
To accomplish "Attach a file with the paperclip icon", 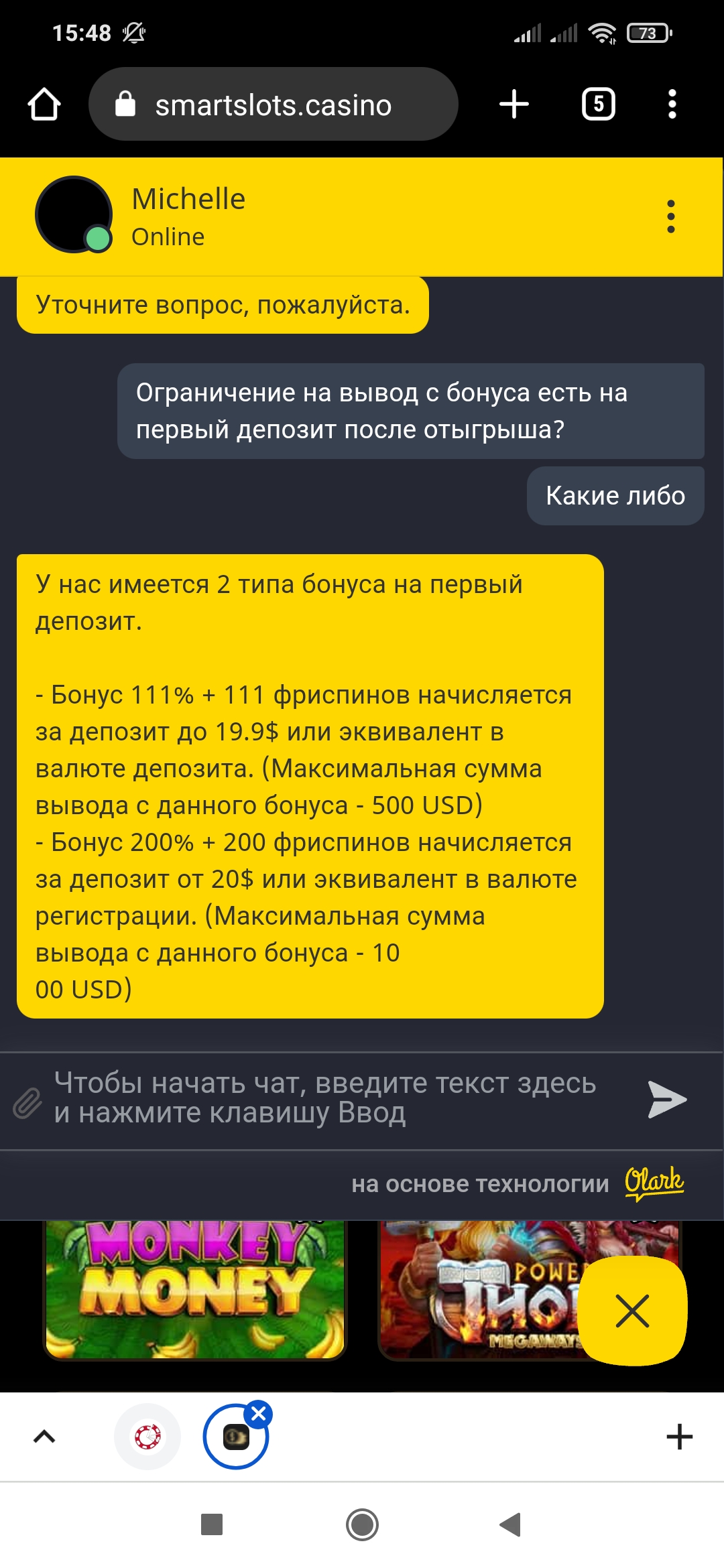I will tap(27, 1102).
